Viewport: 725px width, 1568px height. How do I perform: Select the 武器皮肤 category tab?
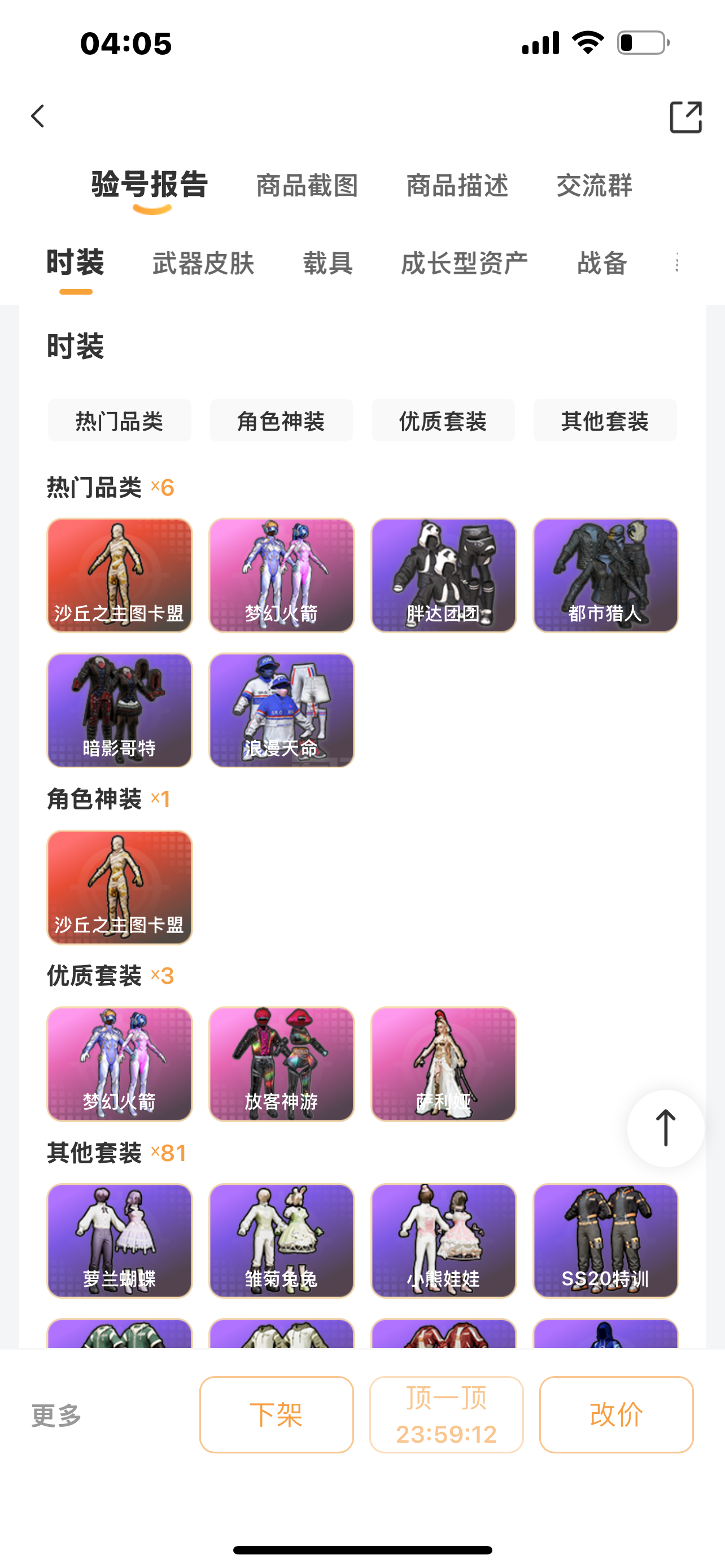203,264
